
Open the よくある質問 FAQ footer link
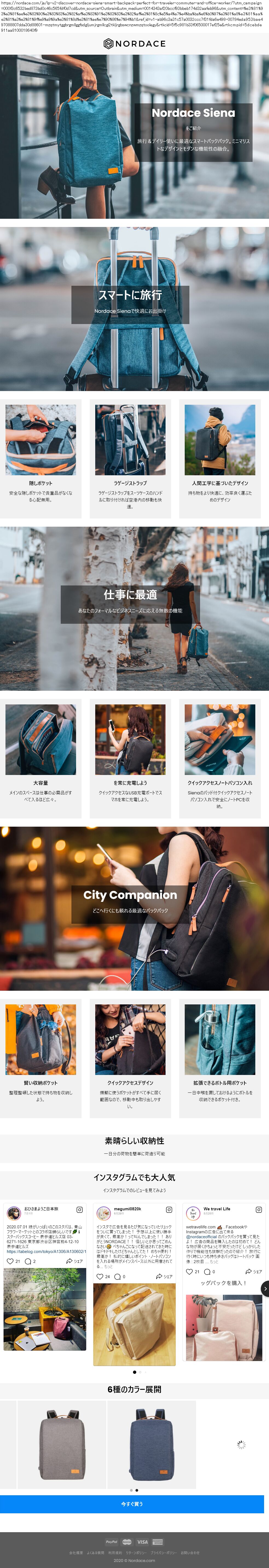click(95, 1553)
